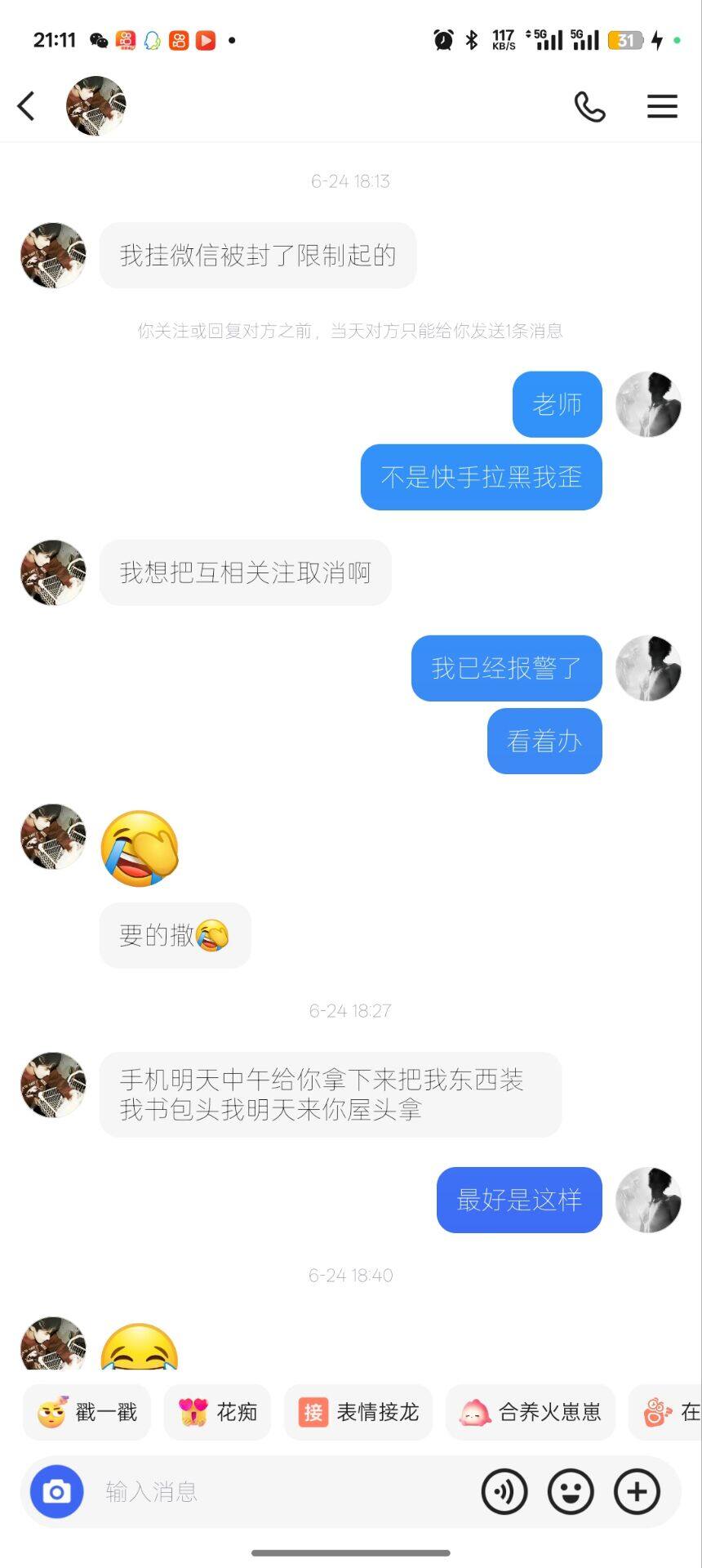702x1568 pixels.
Task: Tap the 戳一戳 quick action chip
Action: click(87, 1412)
